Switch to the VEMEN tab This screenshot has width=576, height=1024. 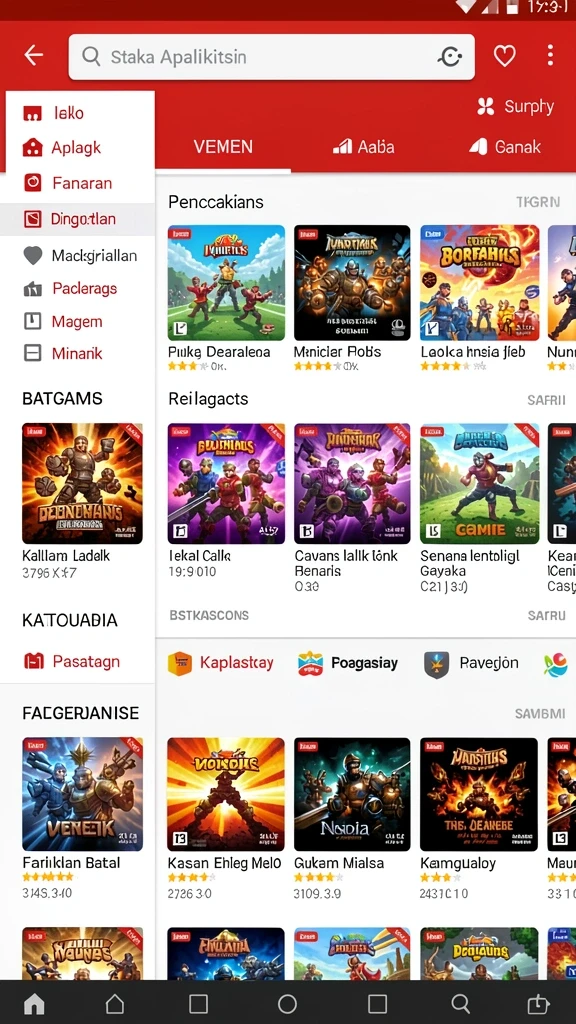(x=223, y=146)
